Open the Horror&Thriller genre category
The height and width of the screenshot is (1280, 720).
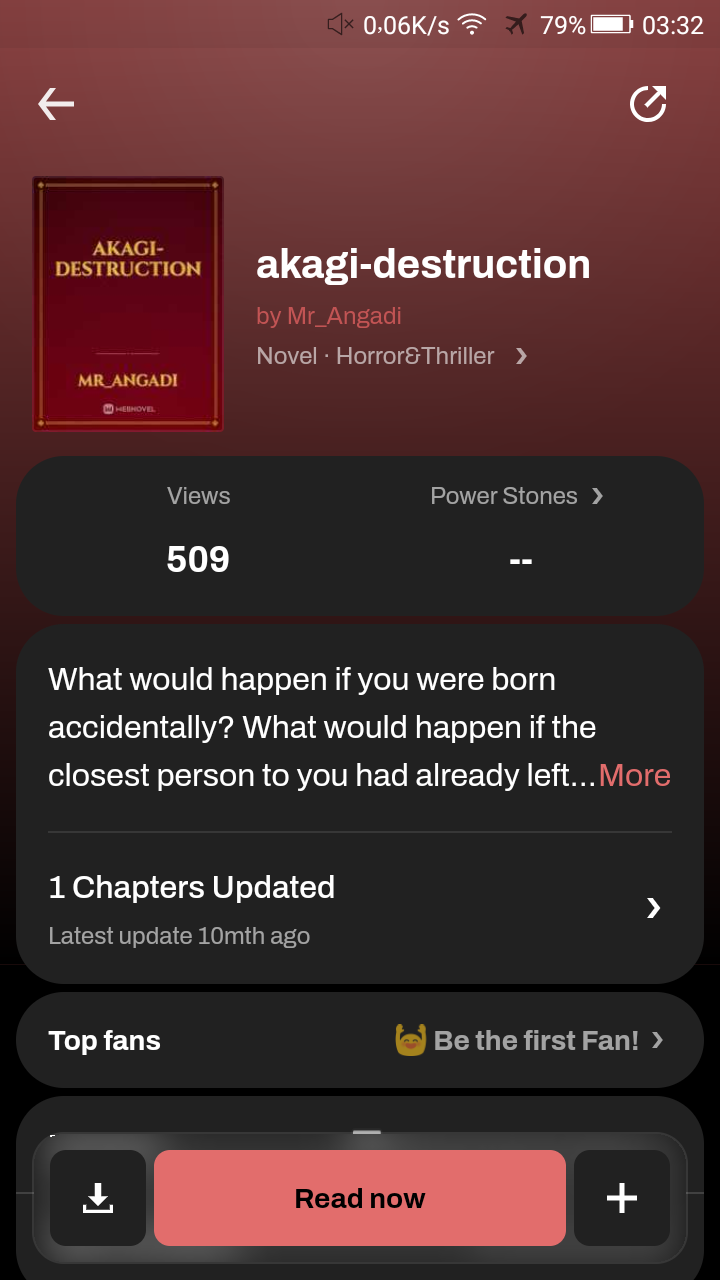coord(415,356)
